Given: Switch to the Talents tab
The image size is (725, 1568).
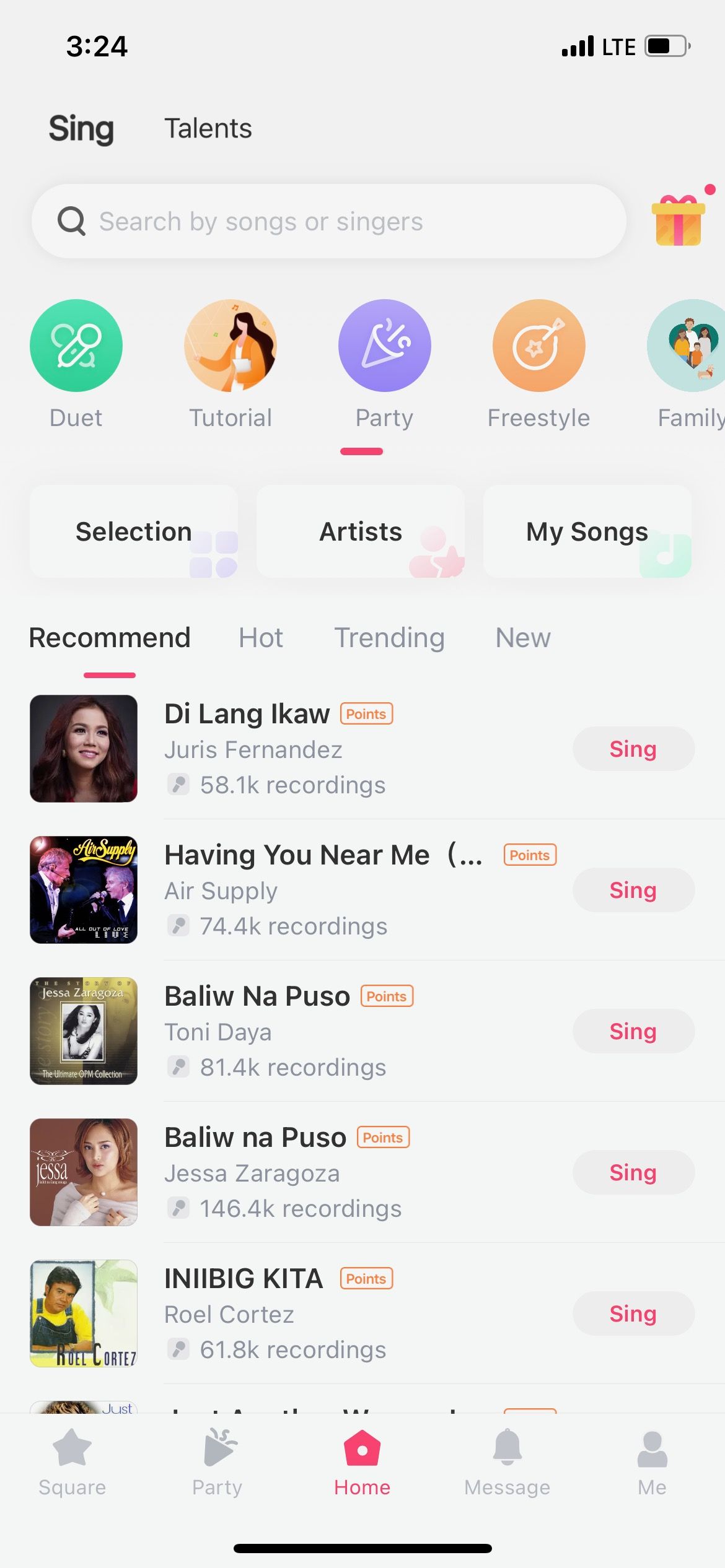Looking at the screenshot, I should pos(208,129).
